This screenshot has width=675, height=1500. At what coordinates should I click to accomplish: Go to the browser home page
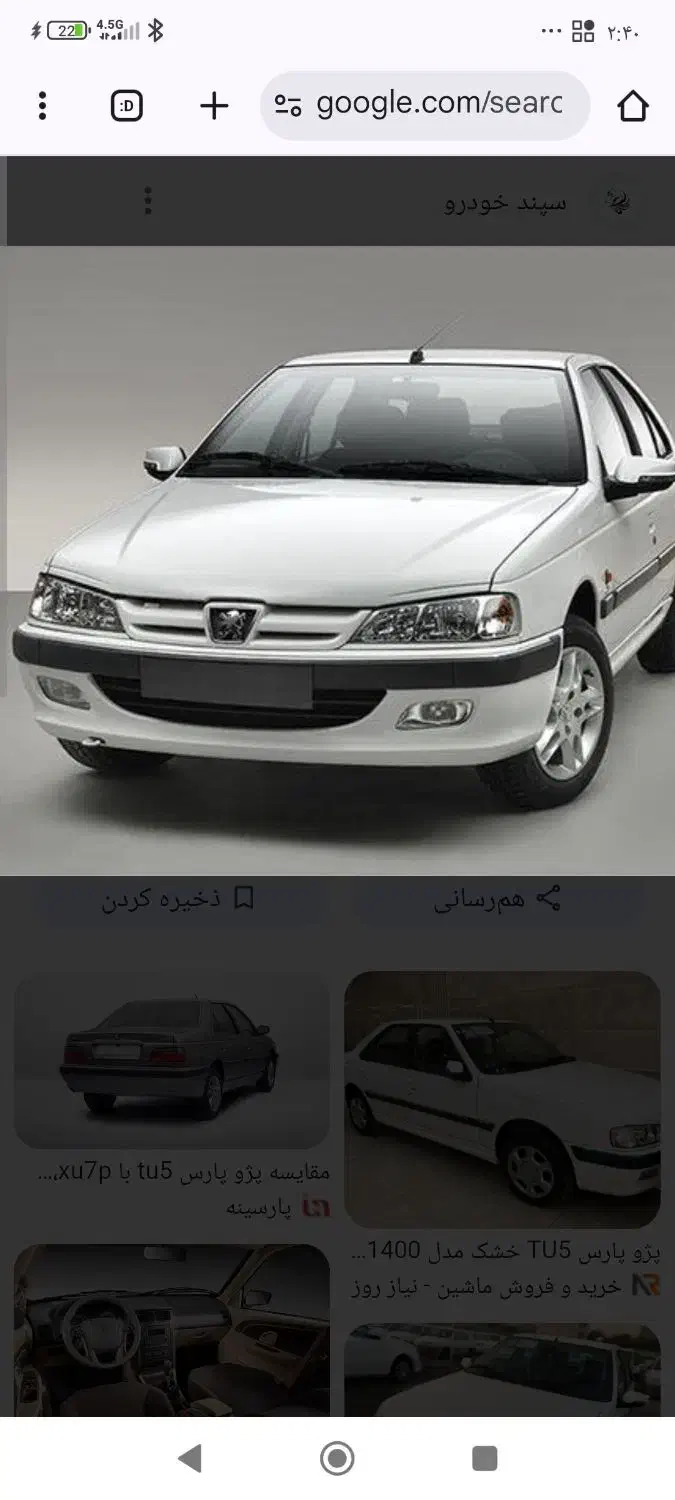(x=632, y=106)
